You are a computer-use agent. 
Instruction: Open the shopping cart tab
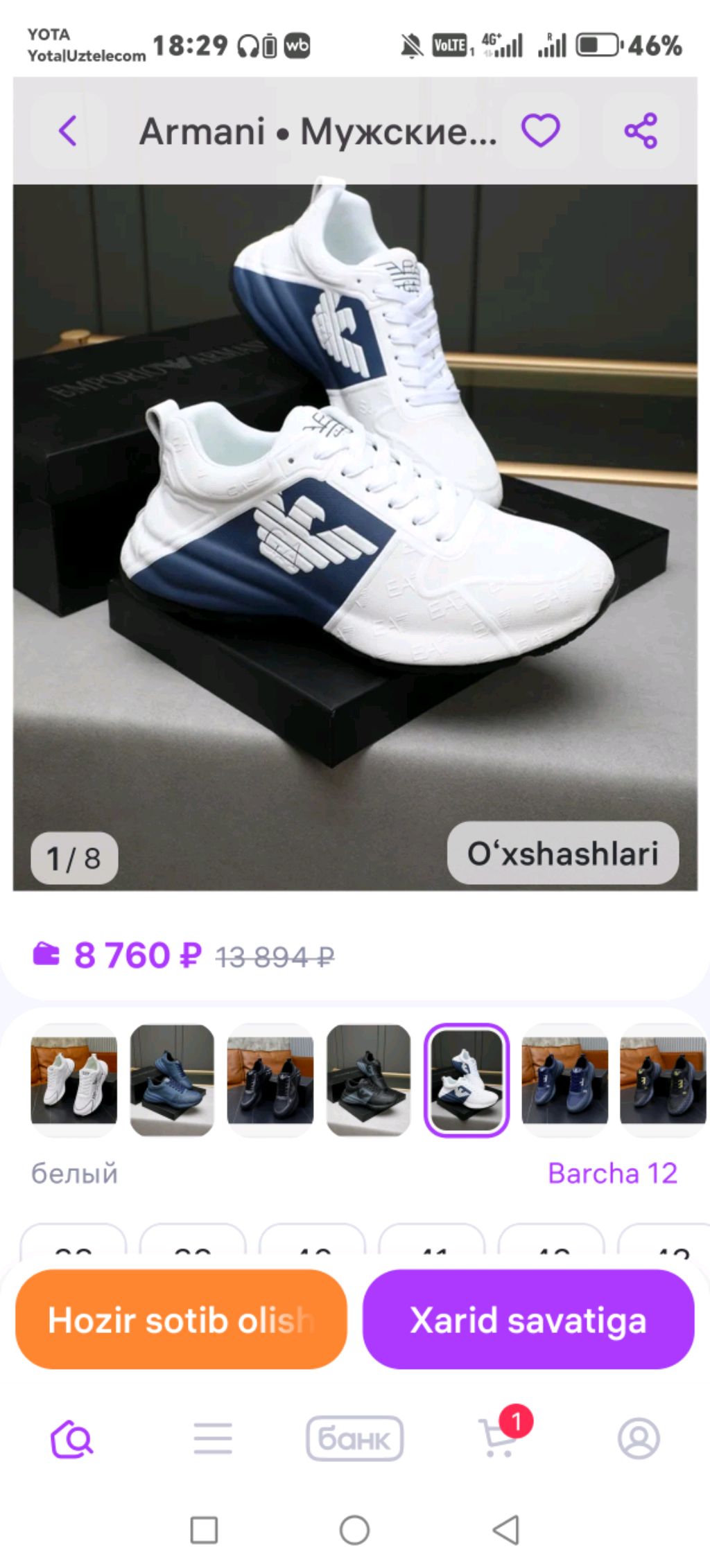point(498,1439)
